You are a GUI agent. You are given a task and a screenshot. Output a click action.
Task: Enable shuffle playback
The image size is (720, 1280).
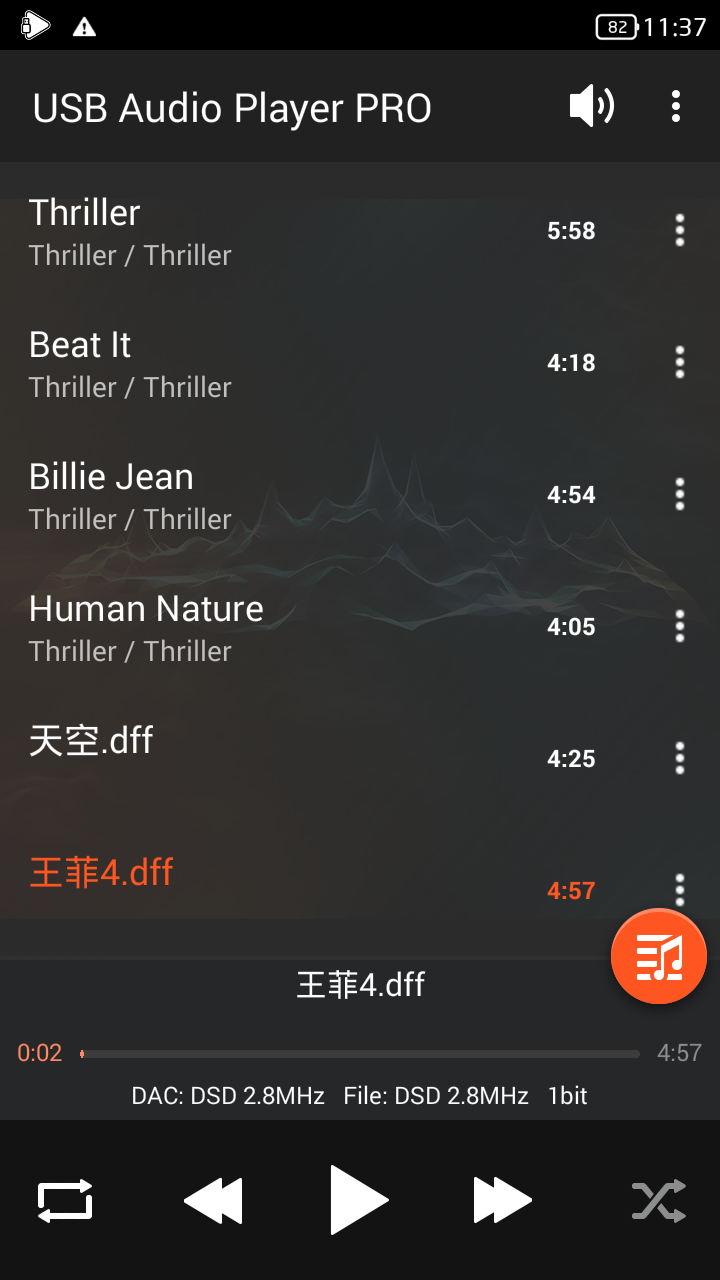655,1200
